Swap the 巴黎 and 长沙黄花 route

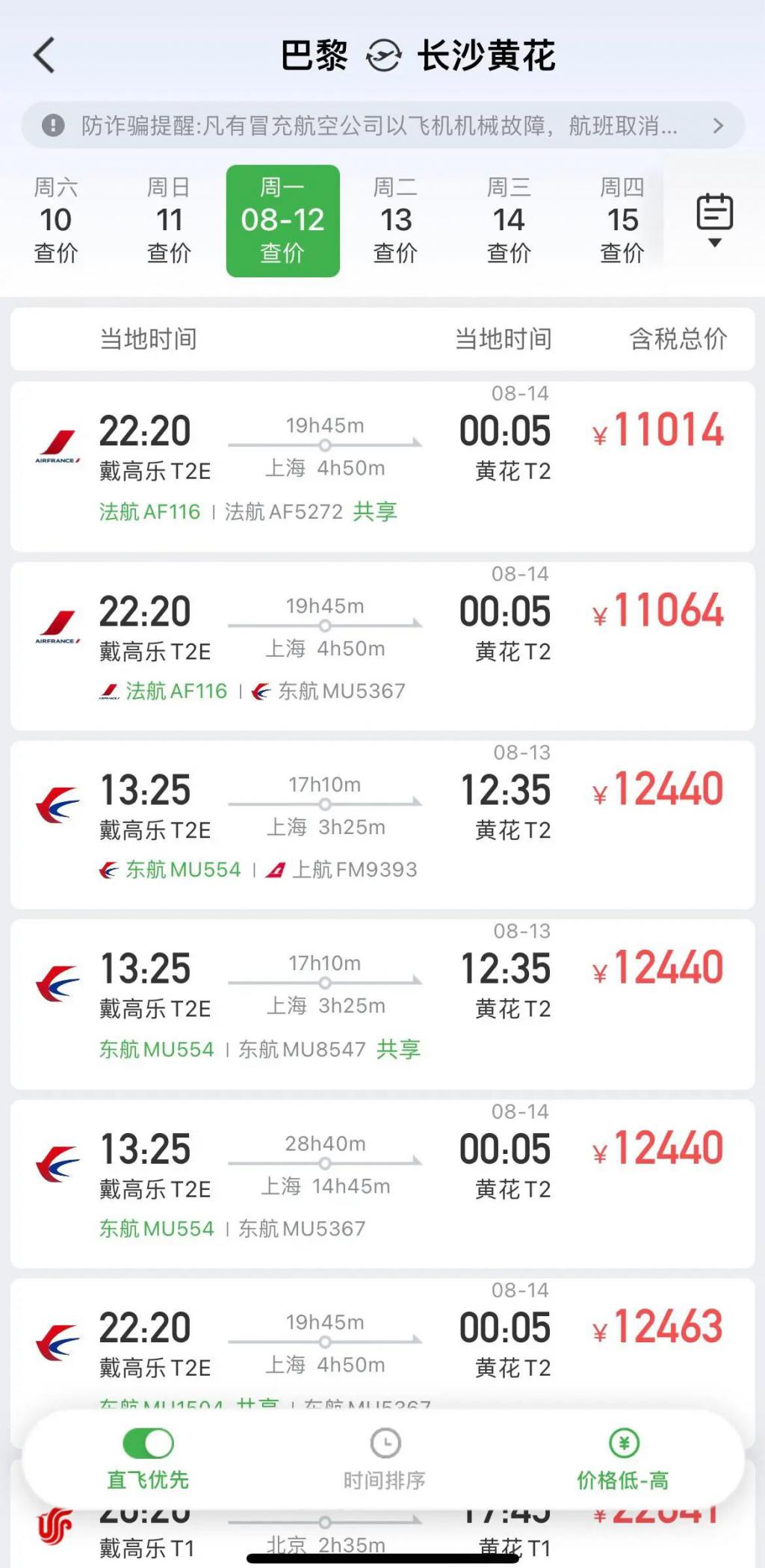(383, 56)
